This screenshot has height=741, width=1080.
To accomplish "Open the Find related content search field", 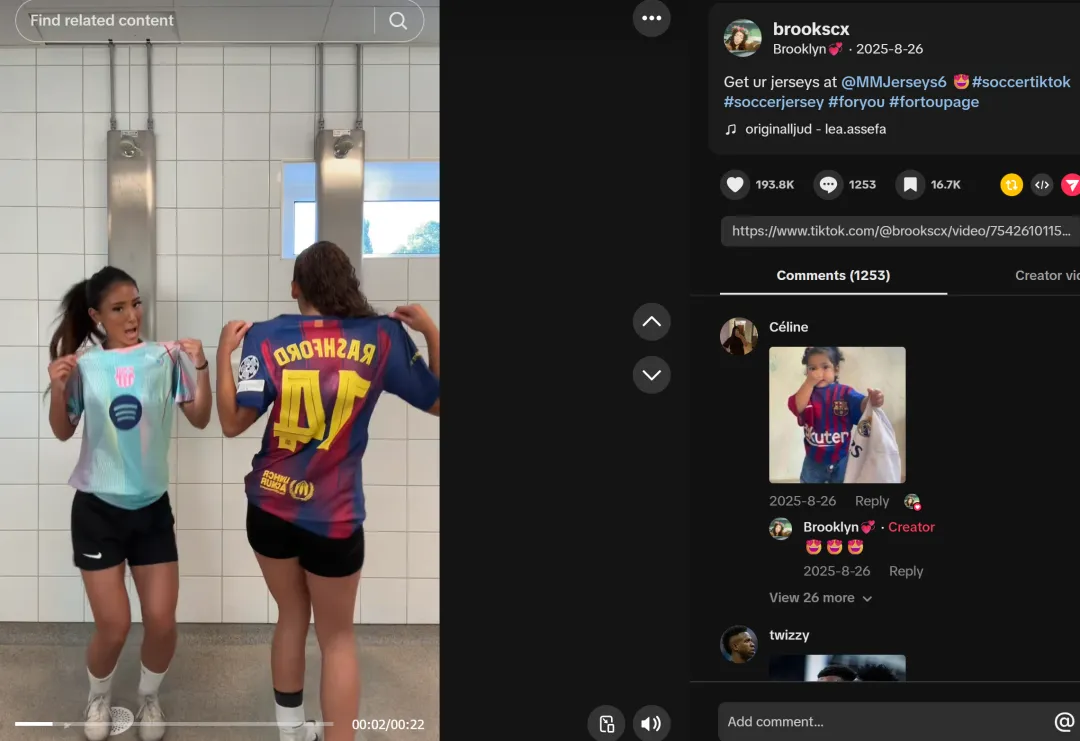I will [x=190, y=20].
